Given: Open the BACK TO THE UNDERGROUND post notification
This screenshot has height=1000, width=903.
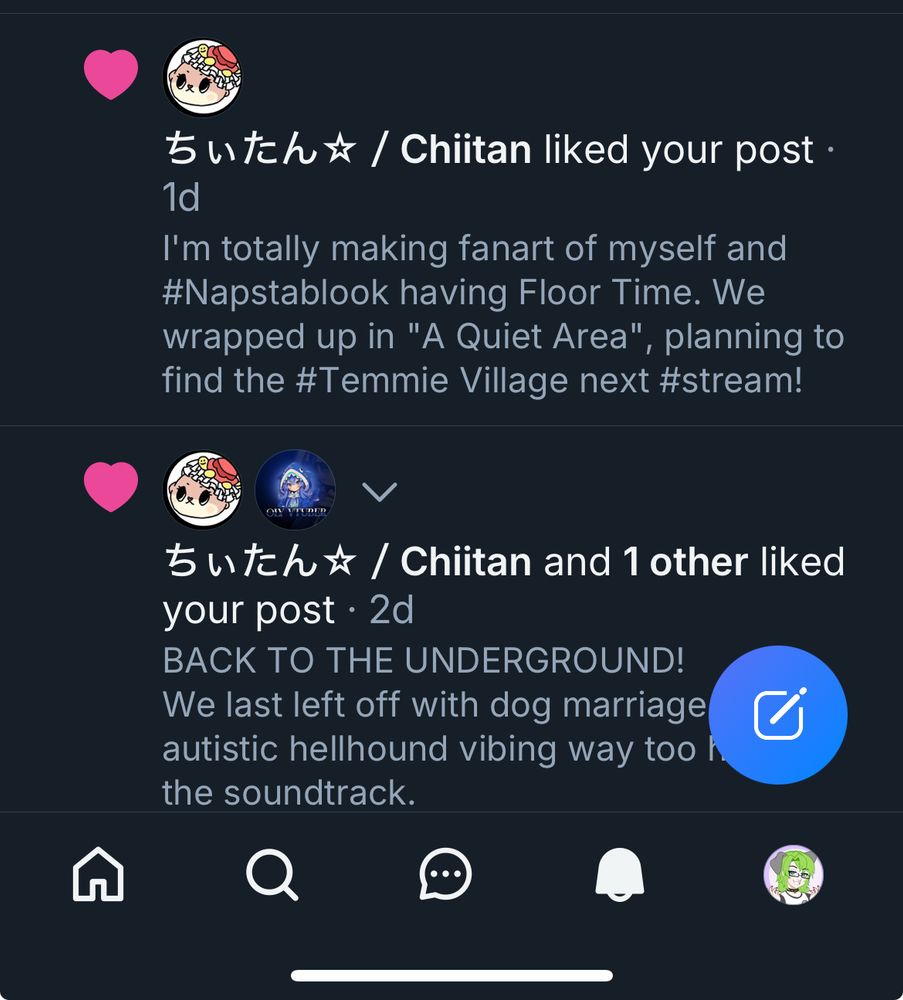Looking at the screenshot, I should point(452,619).
